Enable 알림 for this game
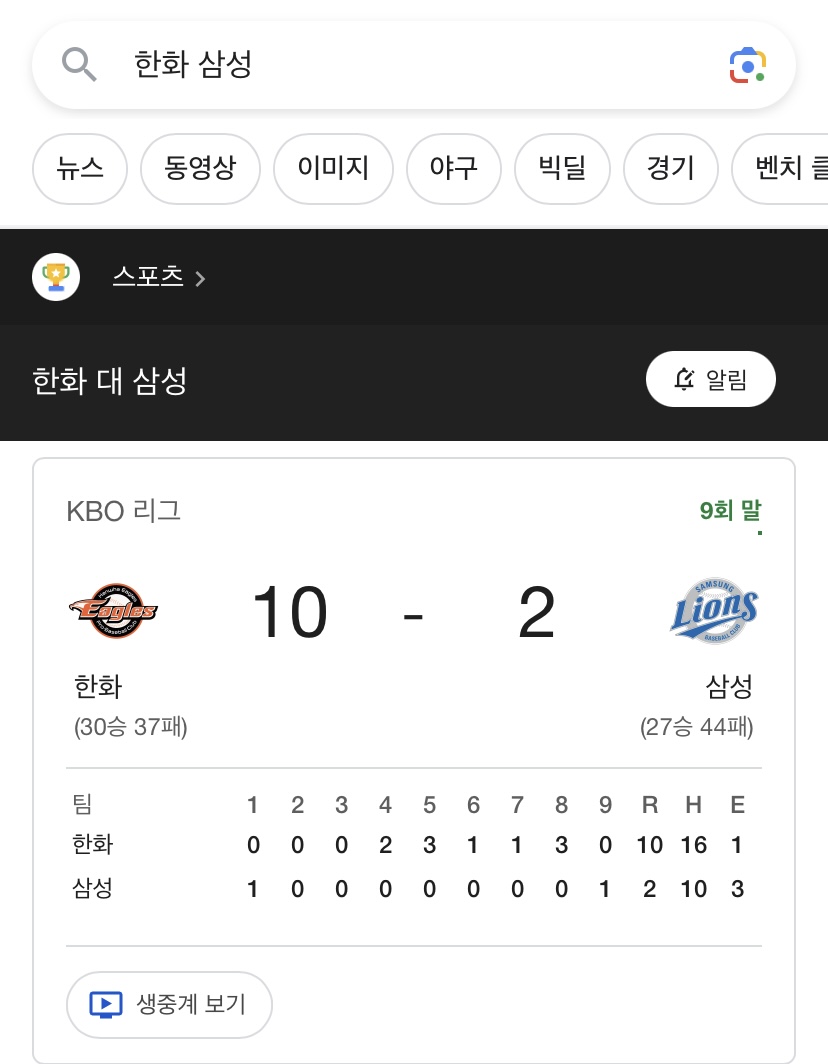Viewport: 828px width, 1064px height. click(711, 379)
